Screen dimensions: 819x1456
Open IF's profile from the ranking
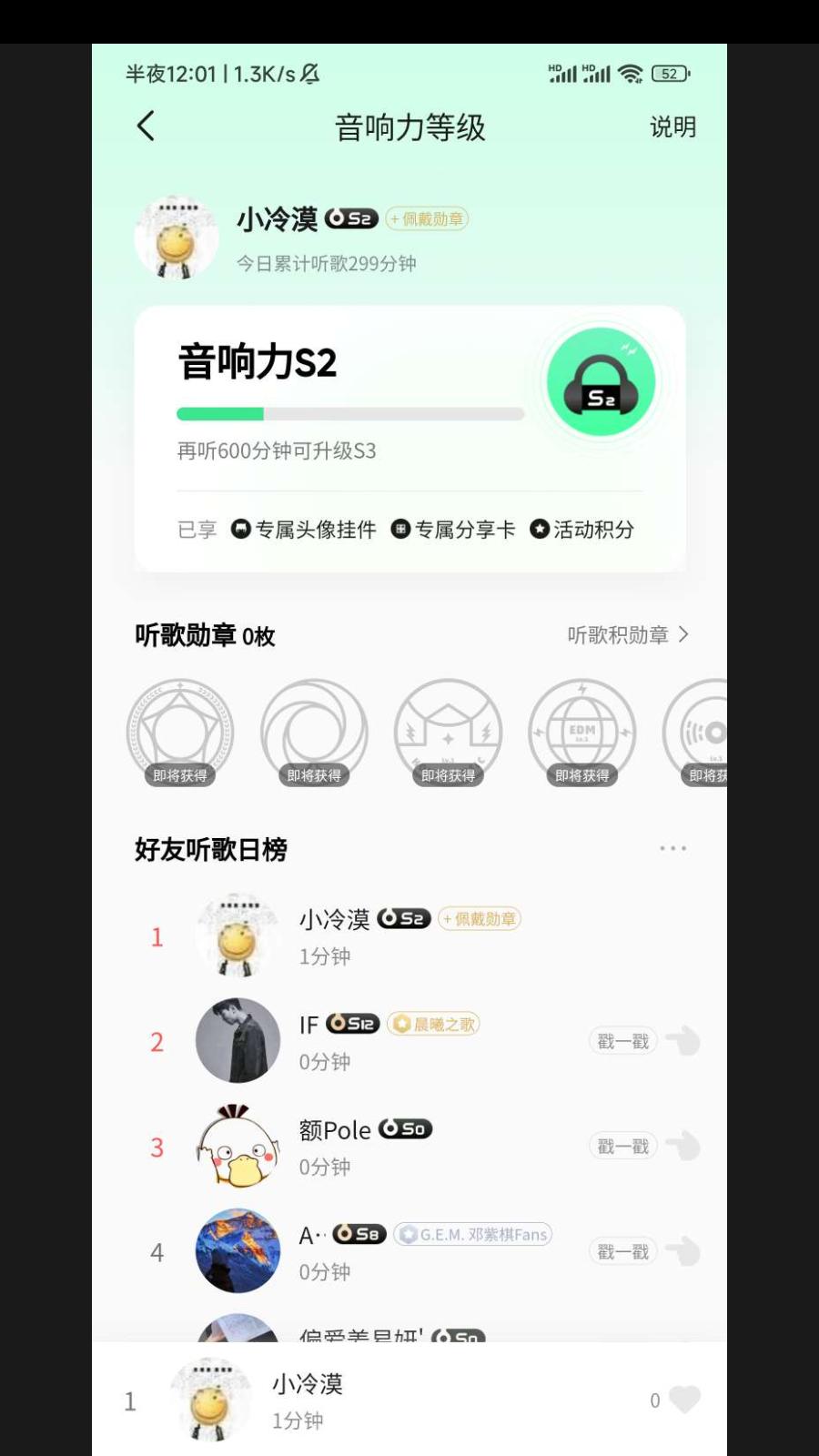coord(238,1041)
